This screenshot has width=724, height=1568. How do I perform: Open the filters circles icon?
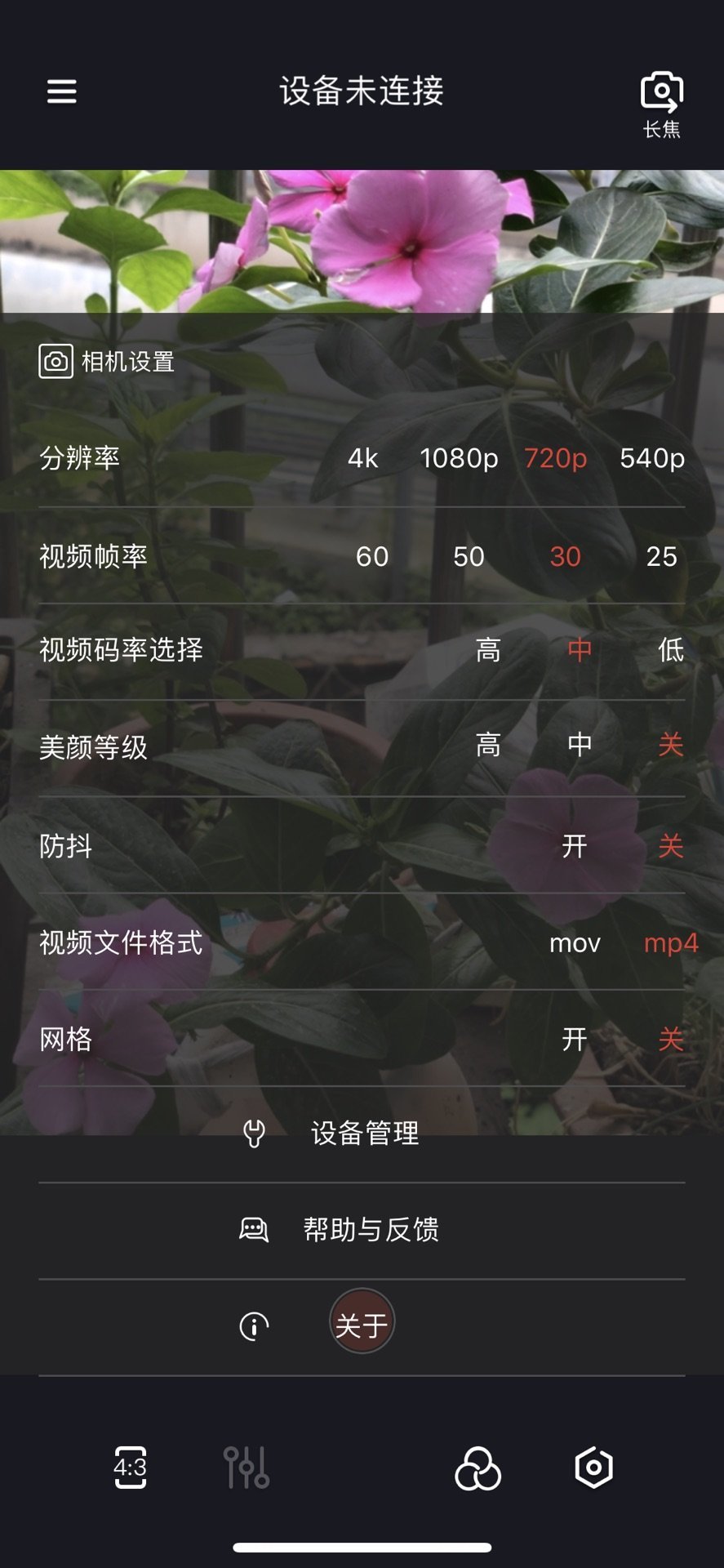[x=477, y=1468]
